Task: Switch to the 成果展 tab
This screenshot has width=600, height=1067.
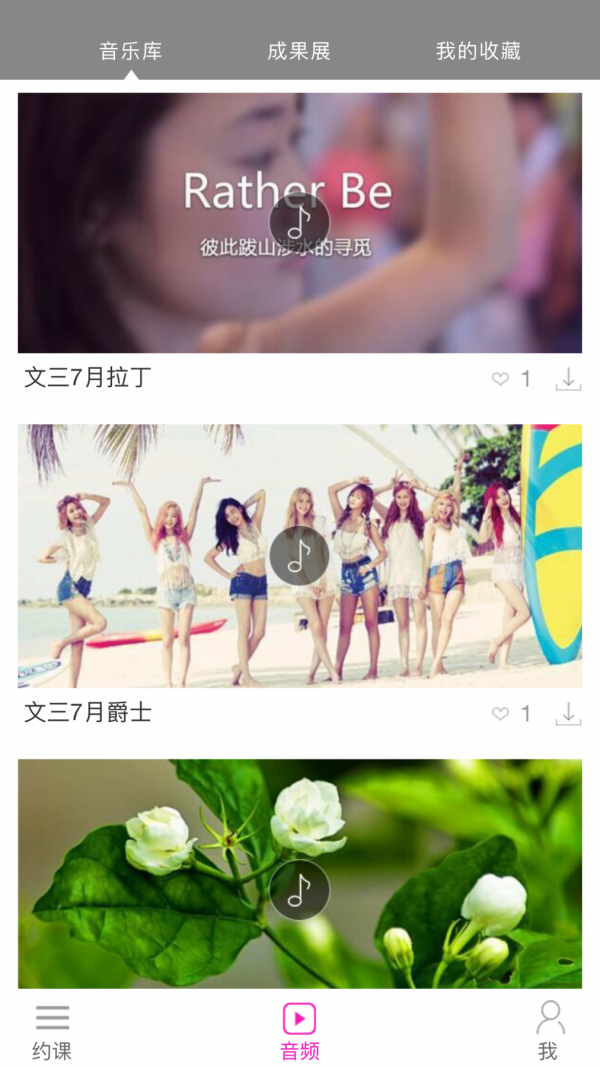Action: click(299, 51)
